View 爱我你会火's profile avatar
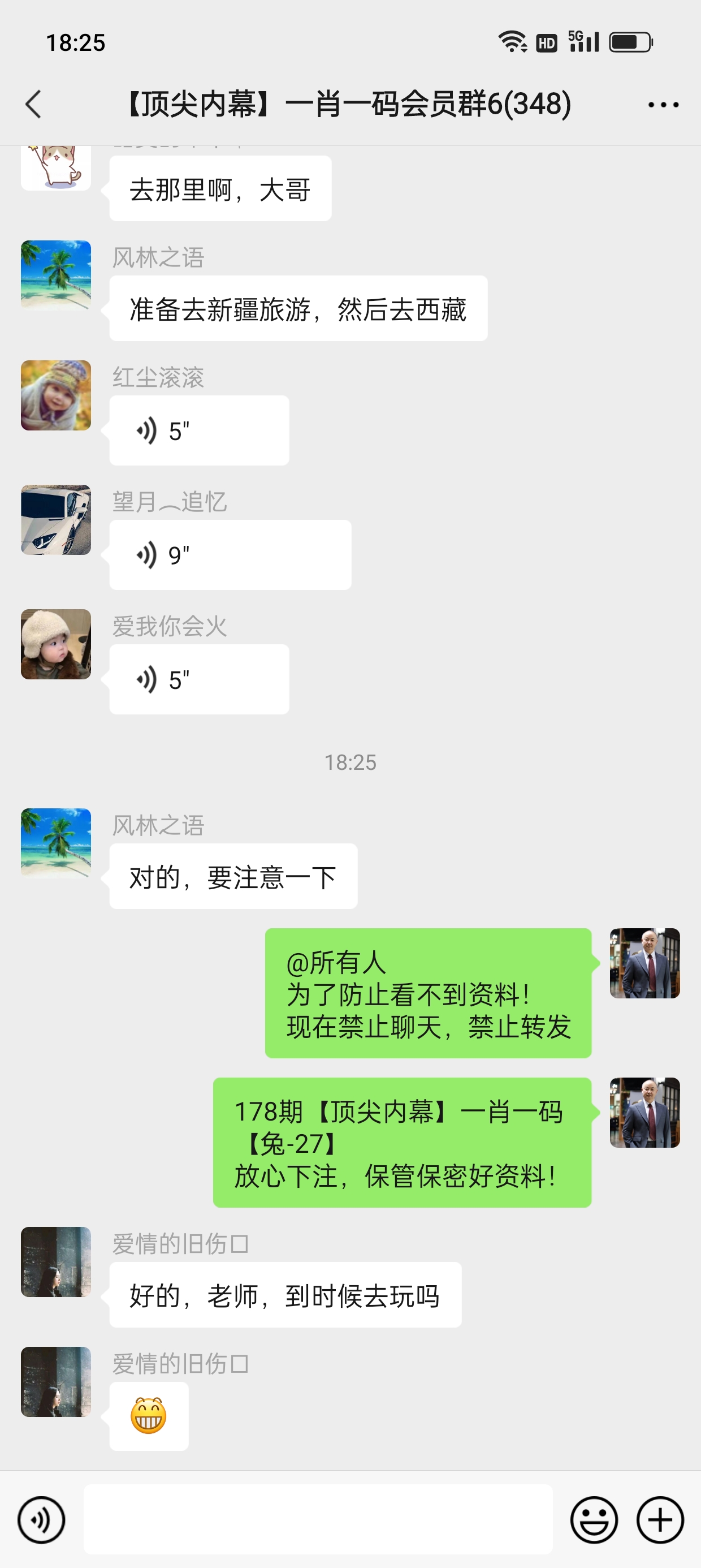Screen dimensions: 701x1568 point(56,644)
